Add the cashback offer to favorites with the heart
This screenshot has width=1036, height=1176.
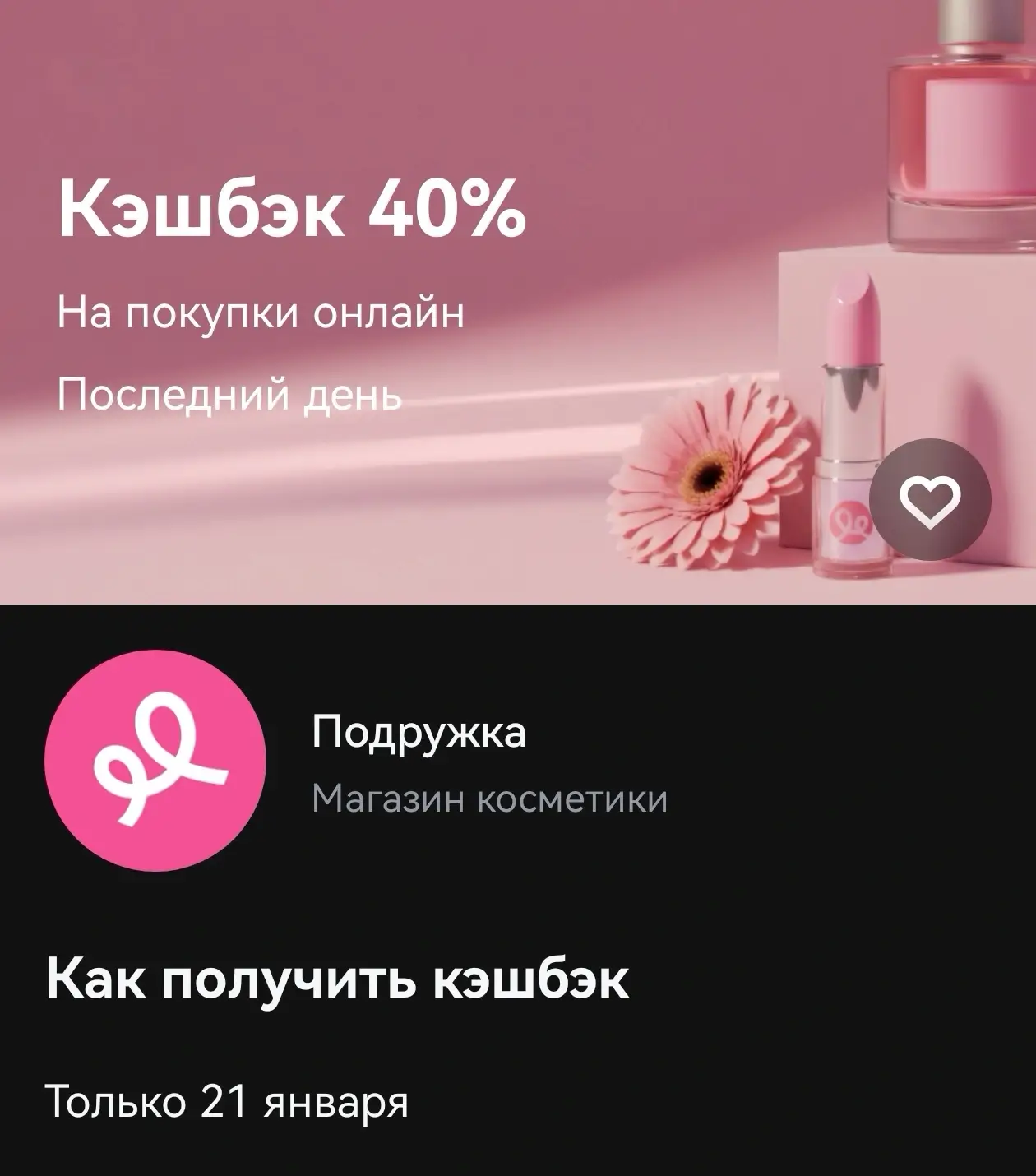[930, 500]
